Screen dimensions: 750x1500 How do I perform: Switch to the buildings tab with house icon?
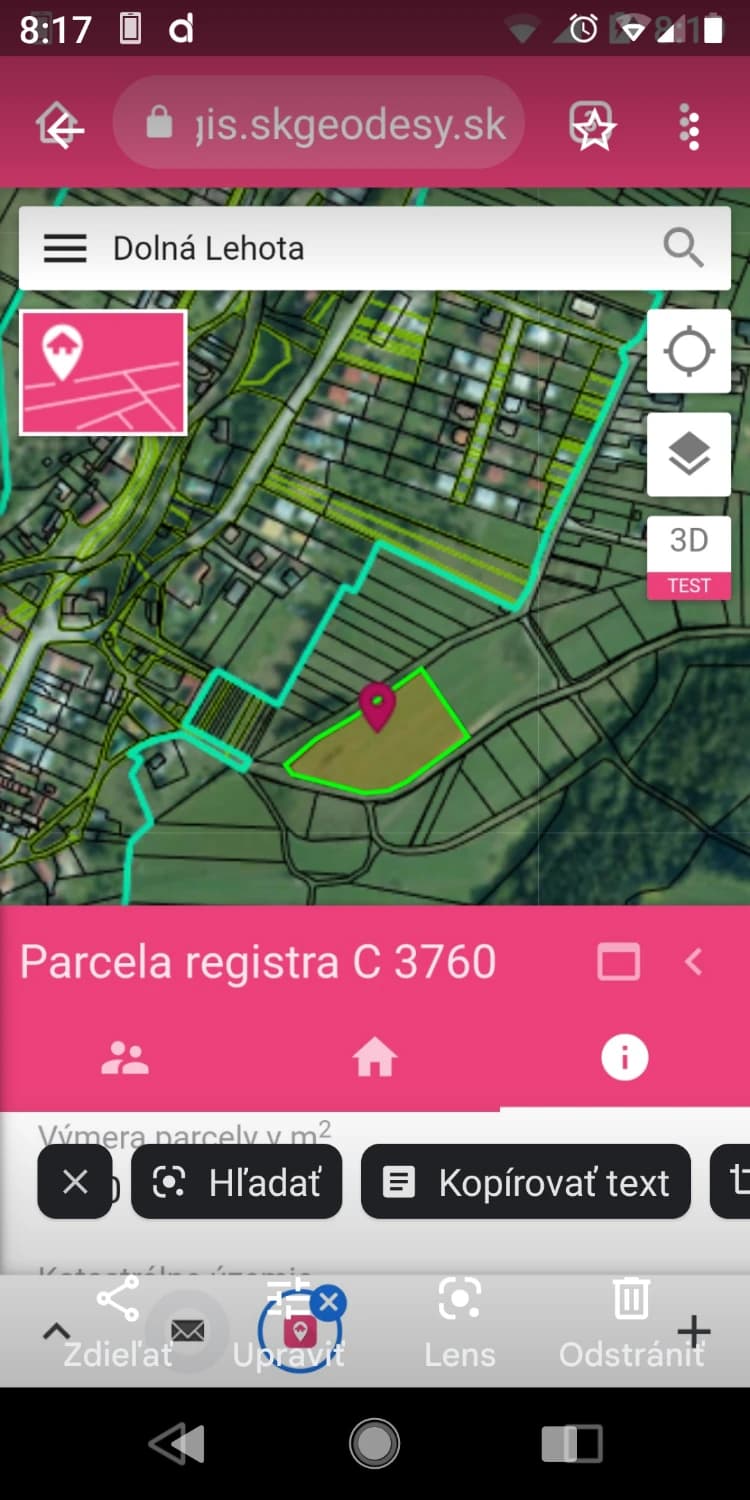click(375, 1058)
